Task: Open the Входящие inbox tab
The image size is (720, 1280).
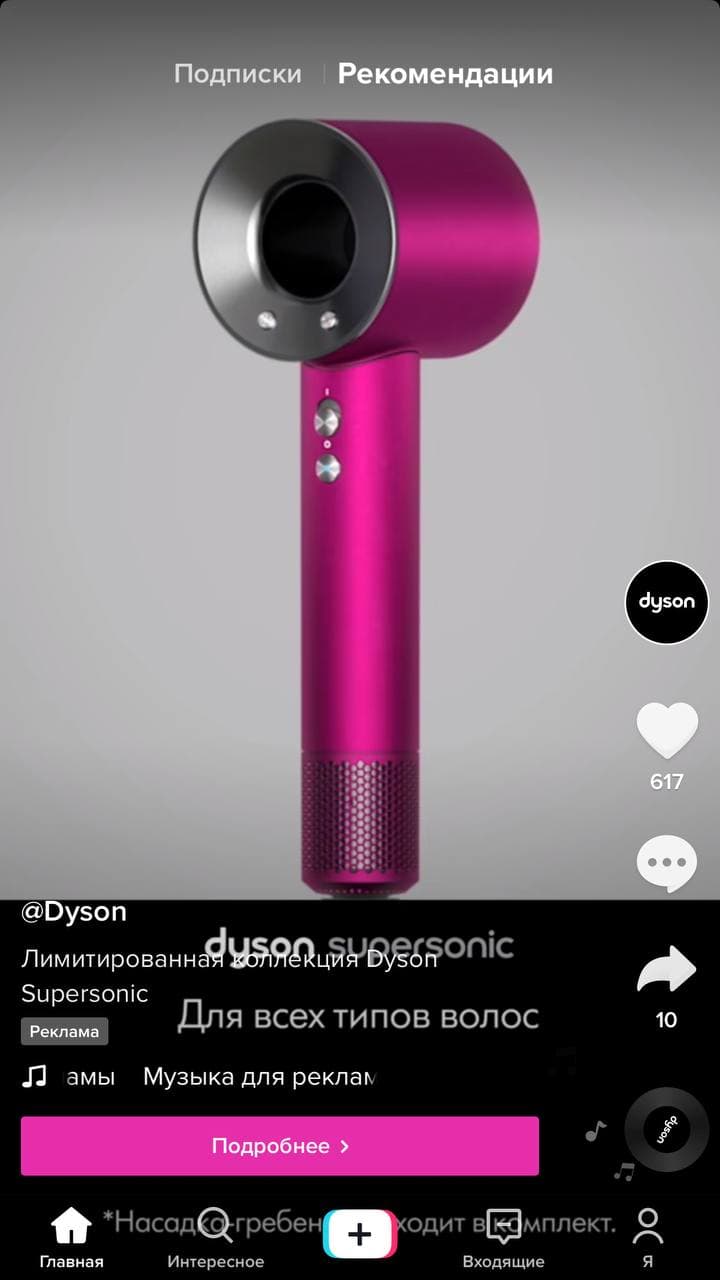Action: click(503, 1237)
